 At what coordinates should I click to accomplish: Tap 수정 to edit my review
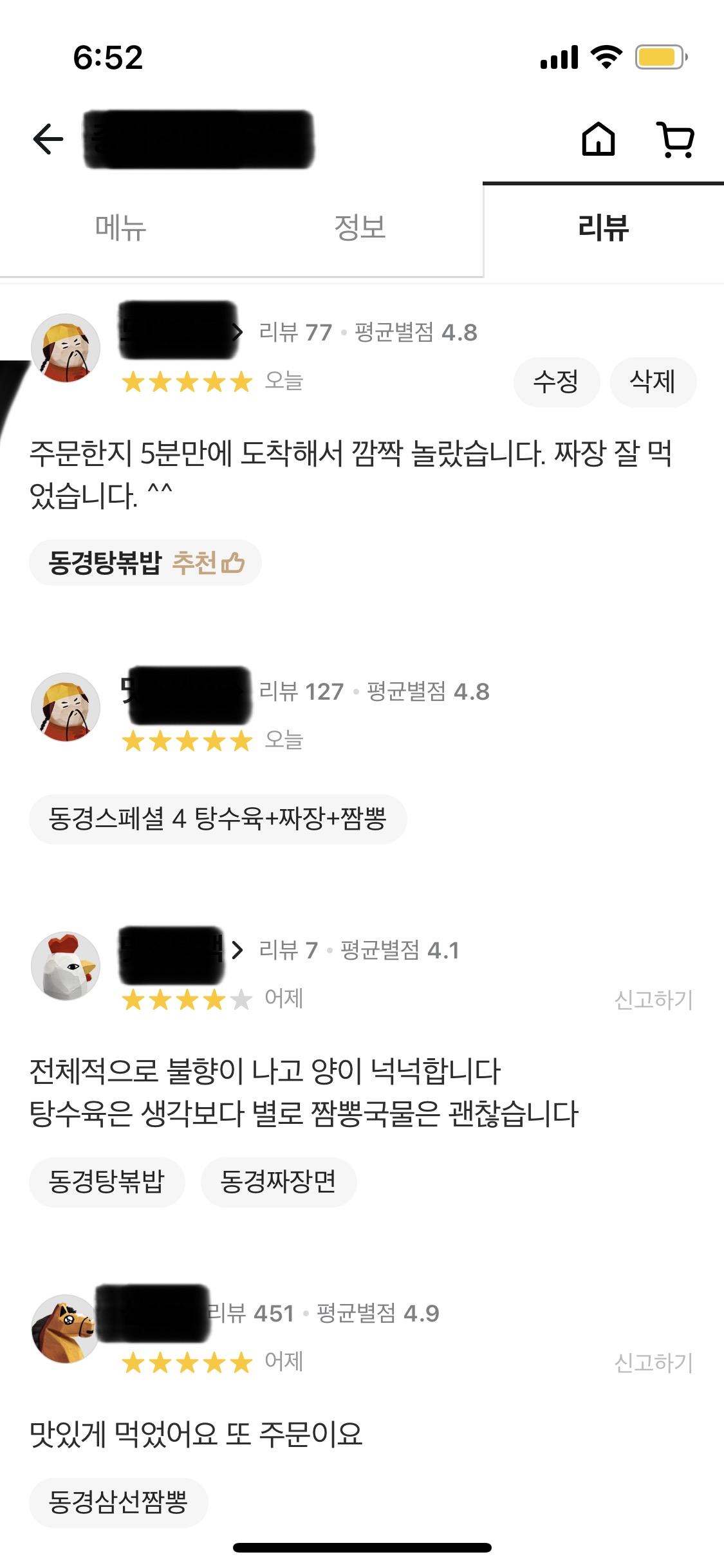(x=556, y=382)
